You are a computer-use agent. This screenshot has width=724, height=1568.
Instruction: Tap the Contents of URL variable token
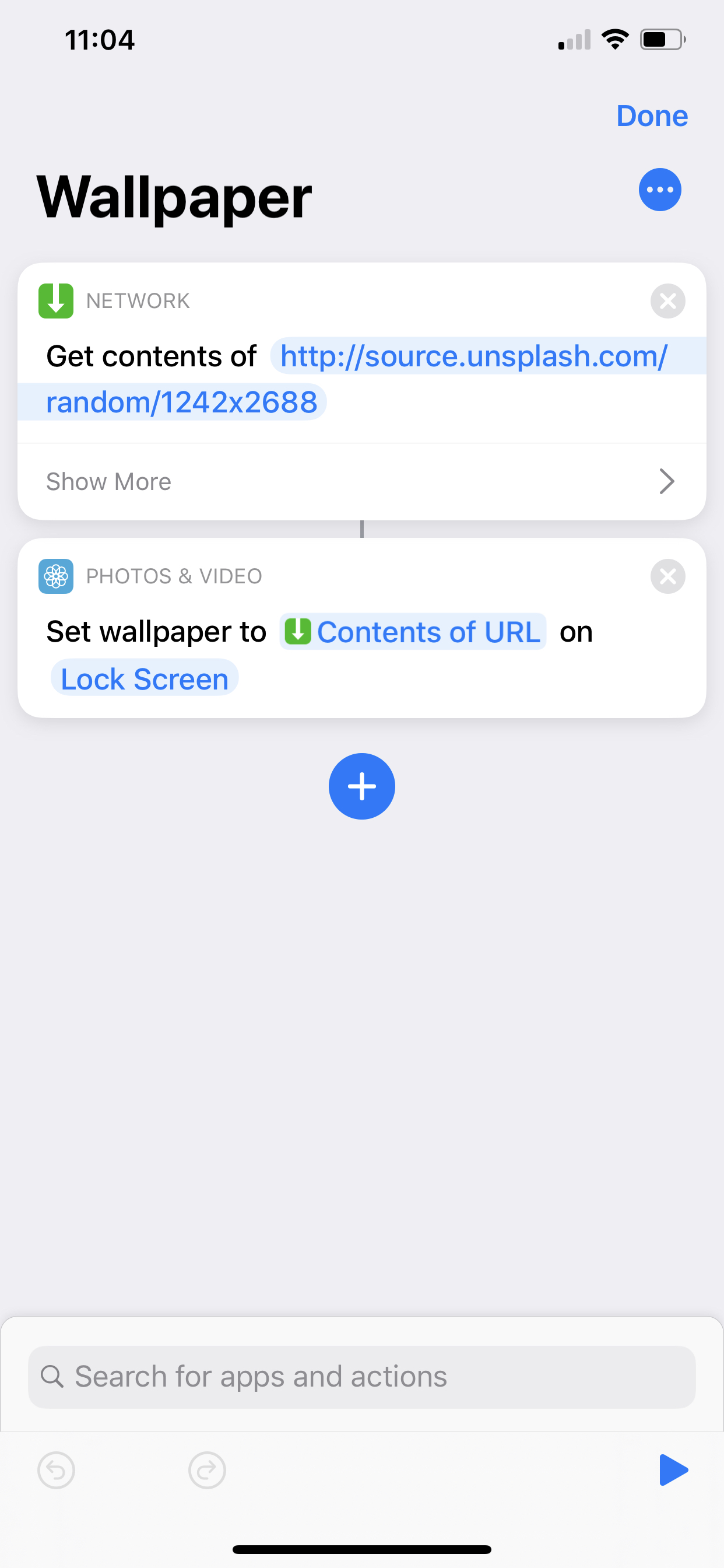pos(414,632)
